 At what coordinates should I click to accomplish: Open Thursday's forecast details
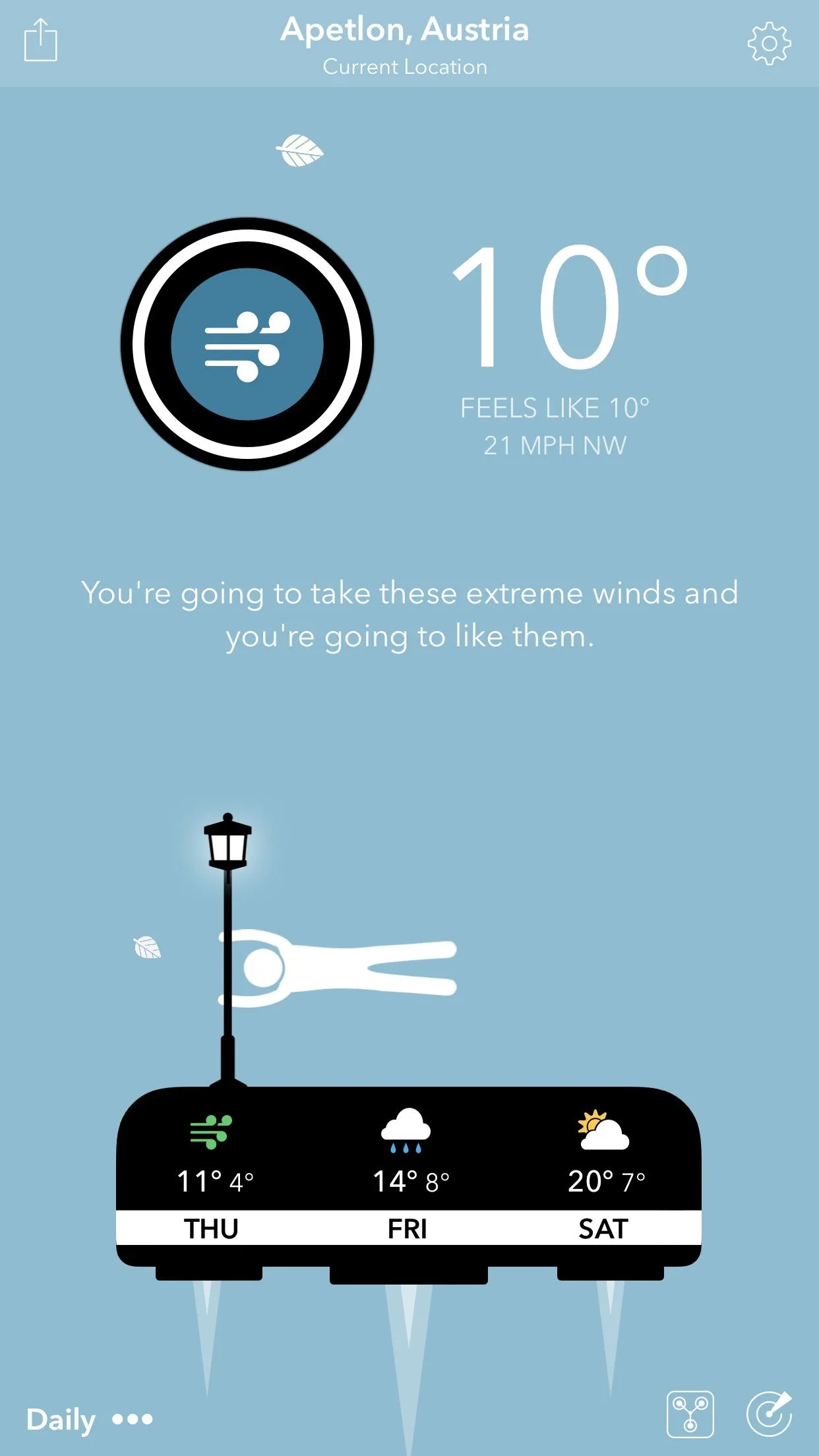(x=212, y=1174)
